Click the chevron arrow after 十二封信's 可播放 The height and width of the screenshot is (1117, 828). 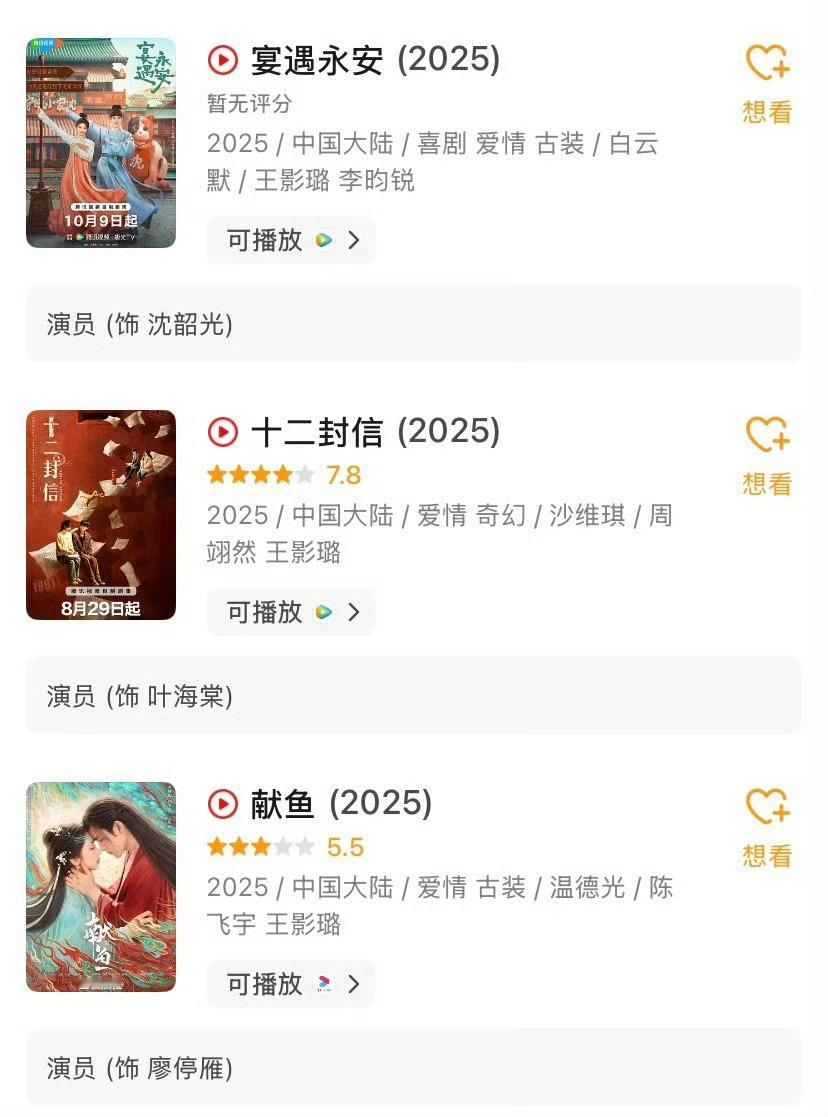pyautogui.click(x=354, y=613)
